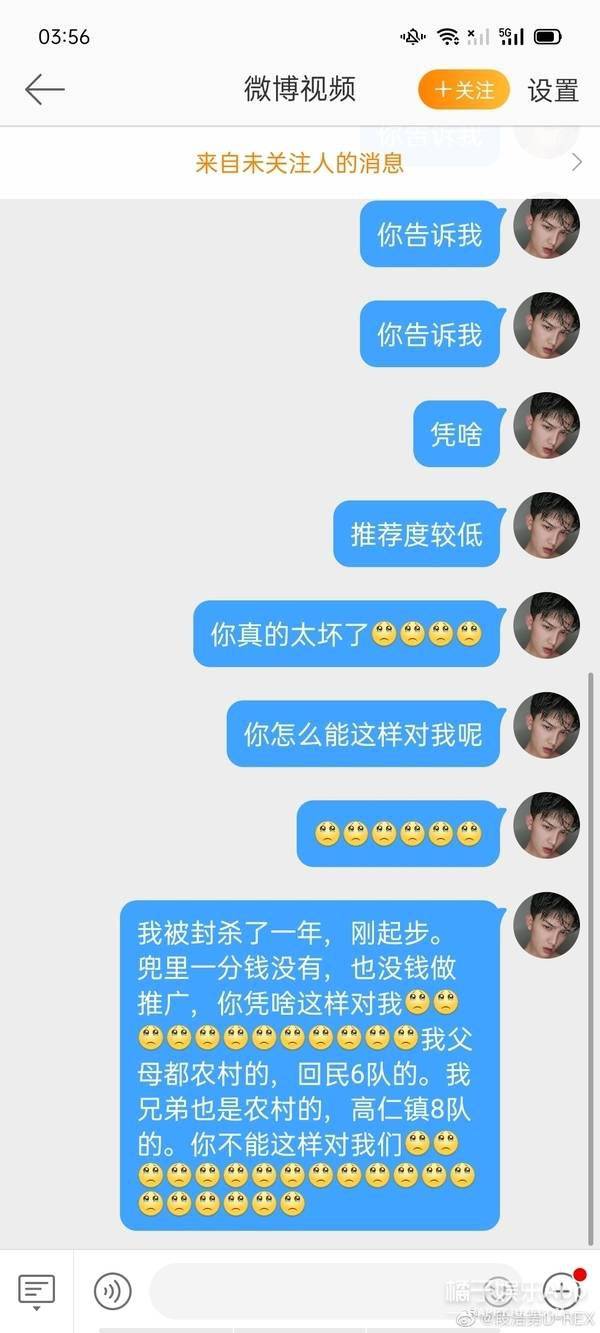Switch to voice input mode

pyautogui.click(x=113, y=1291)
